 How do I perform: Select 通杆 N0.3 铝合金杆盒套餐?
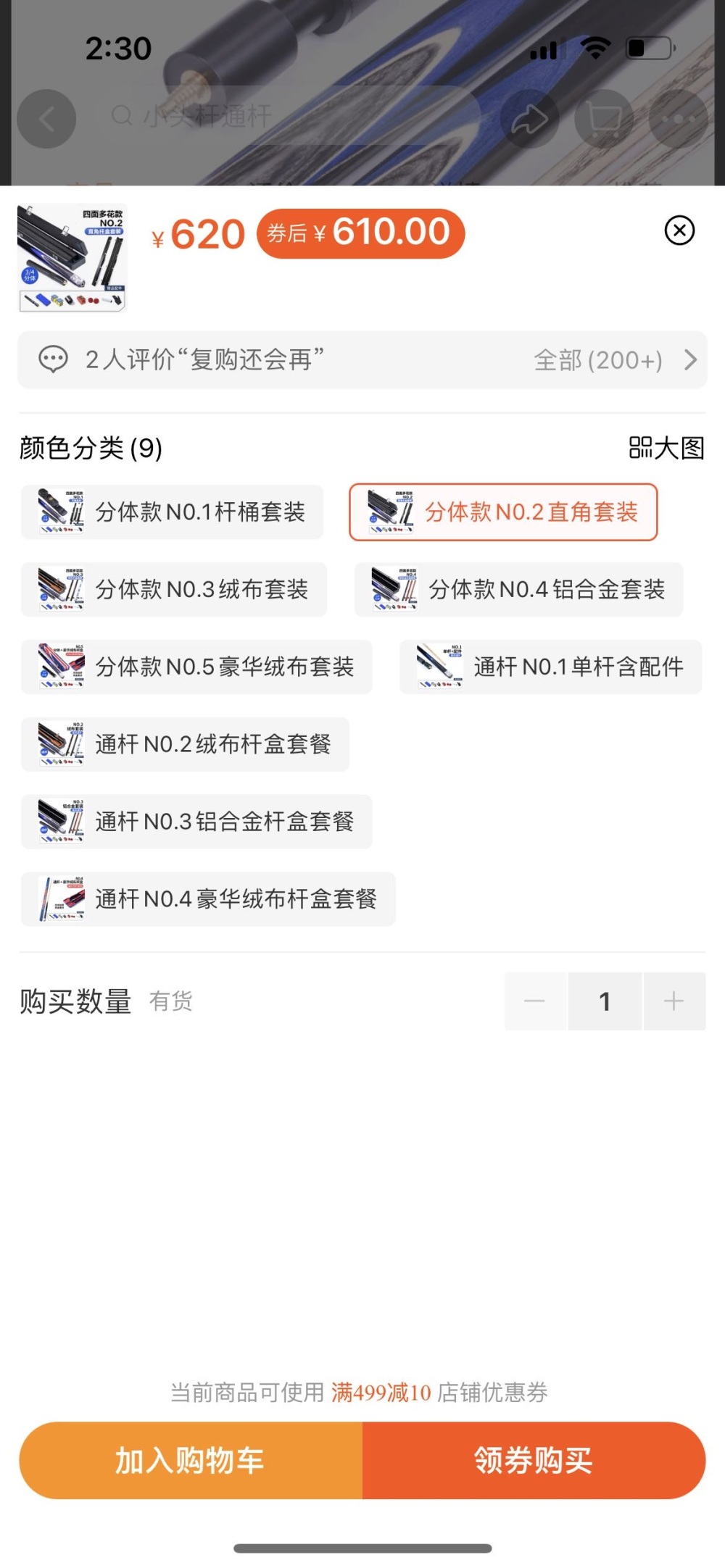tap(196, 822)
